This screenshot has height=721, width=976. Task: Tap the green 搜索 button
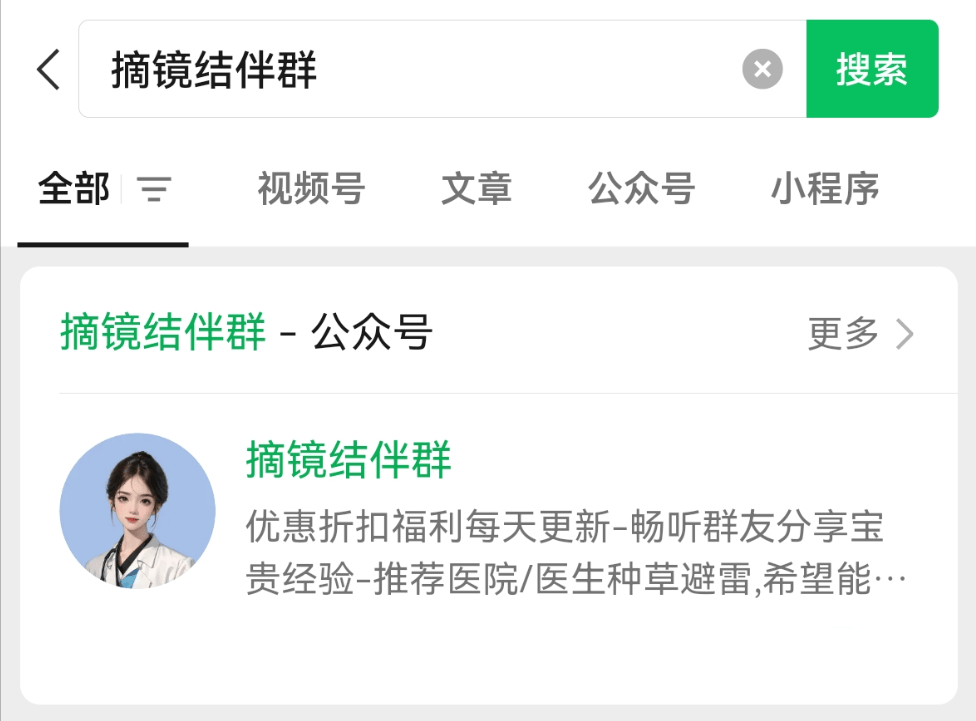click(872, 70)
